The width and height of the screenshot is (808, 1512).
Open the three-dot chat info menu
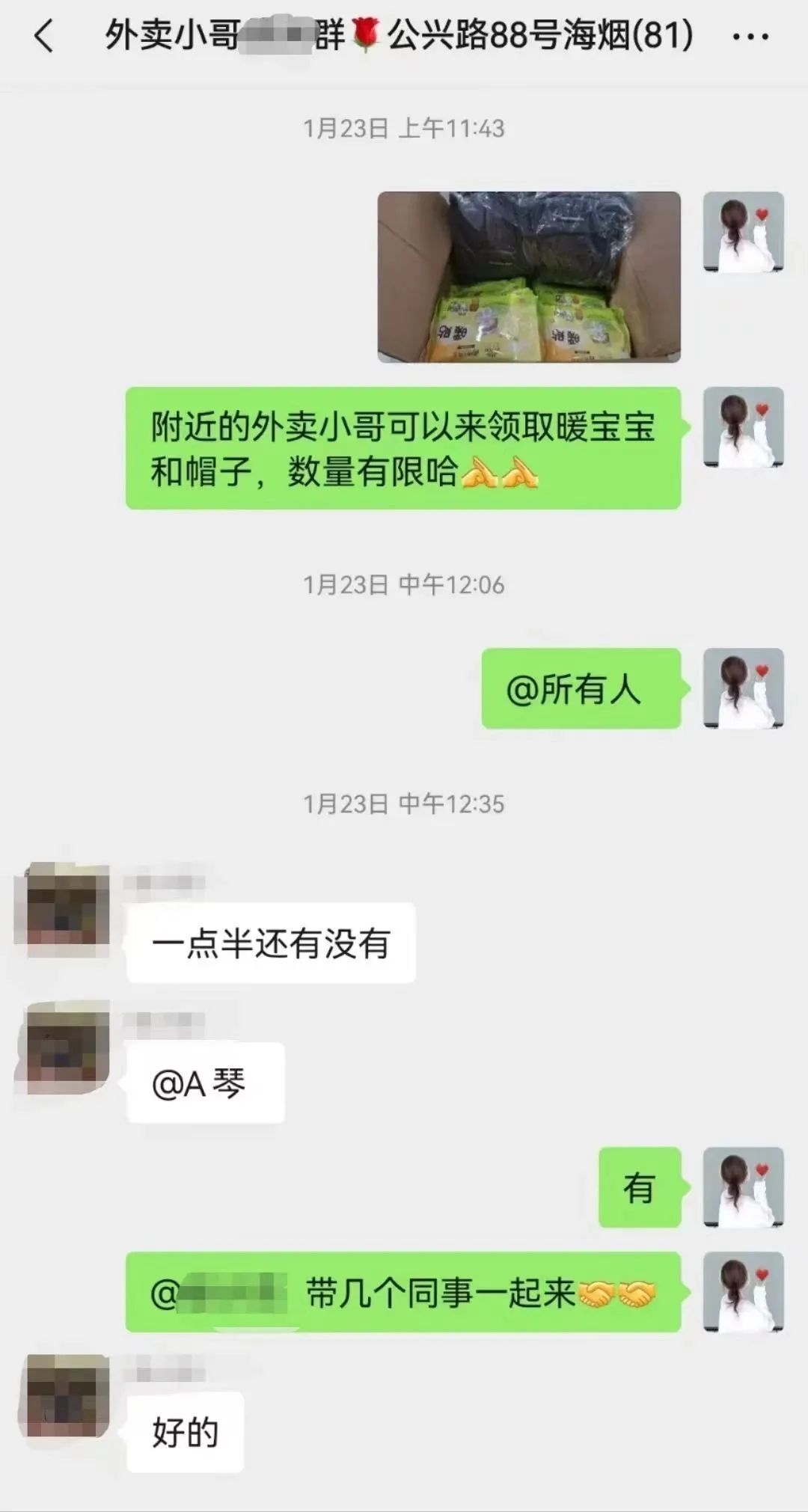pos(750,36)
